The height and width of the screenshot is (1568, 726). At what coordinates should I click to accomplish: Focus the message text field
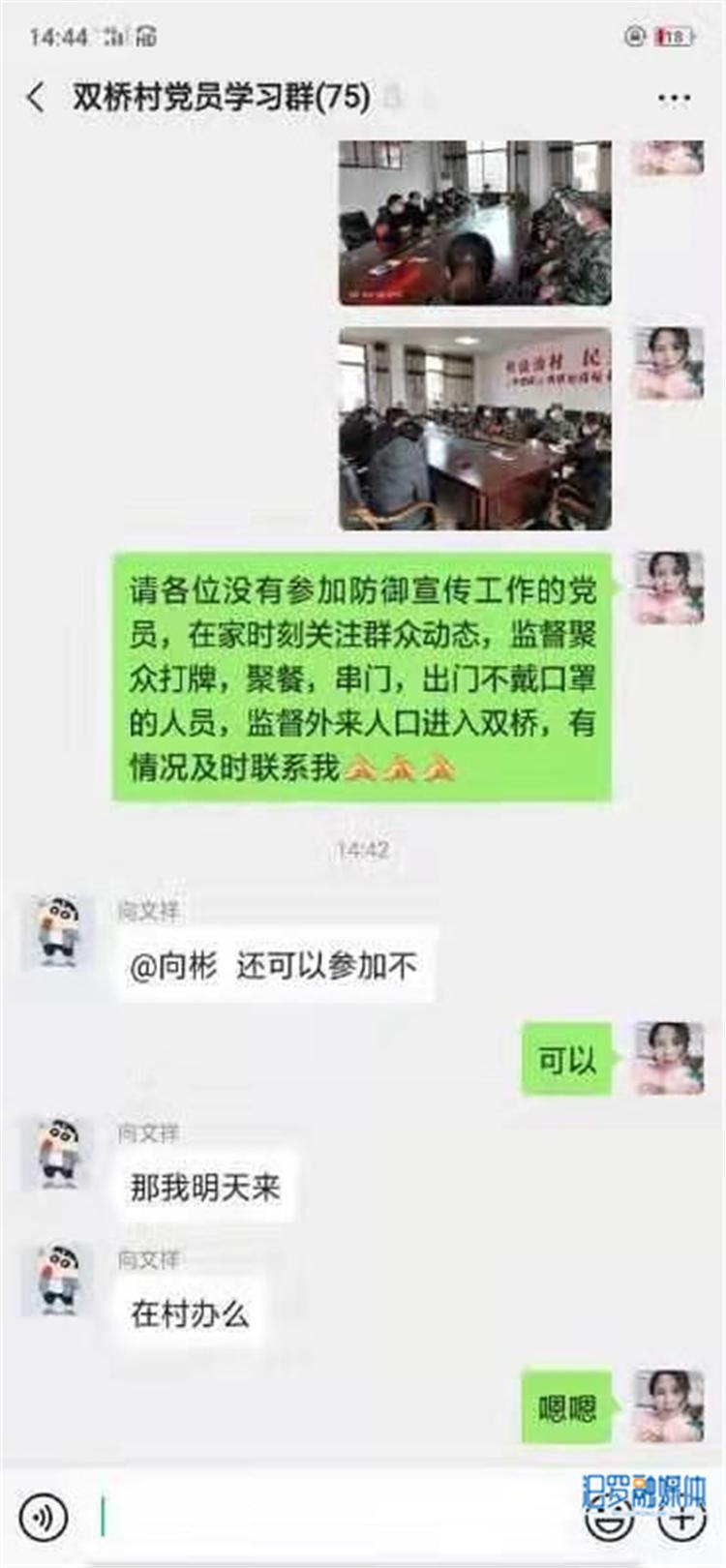click(329, 1517)
